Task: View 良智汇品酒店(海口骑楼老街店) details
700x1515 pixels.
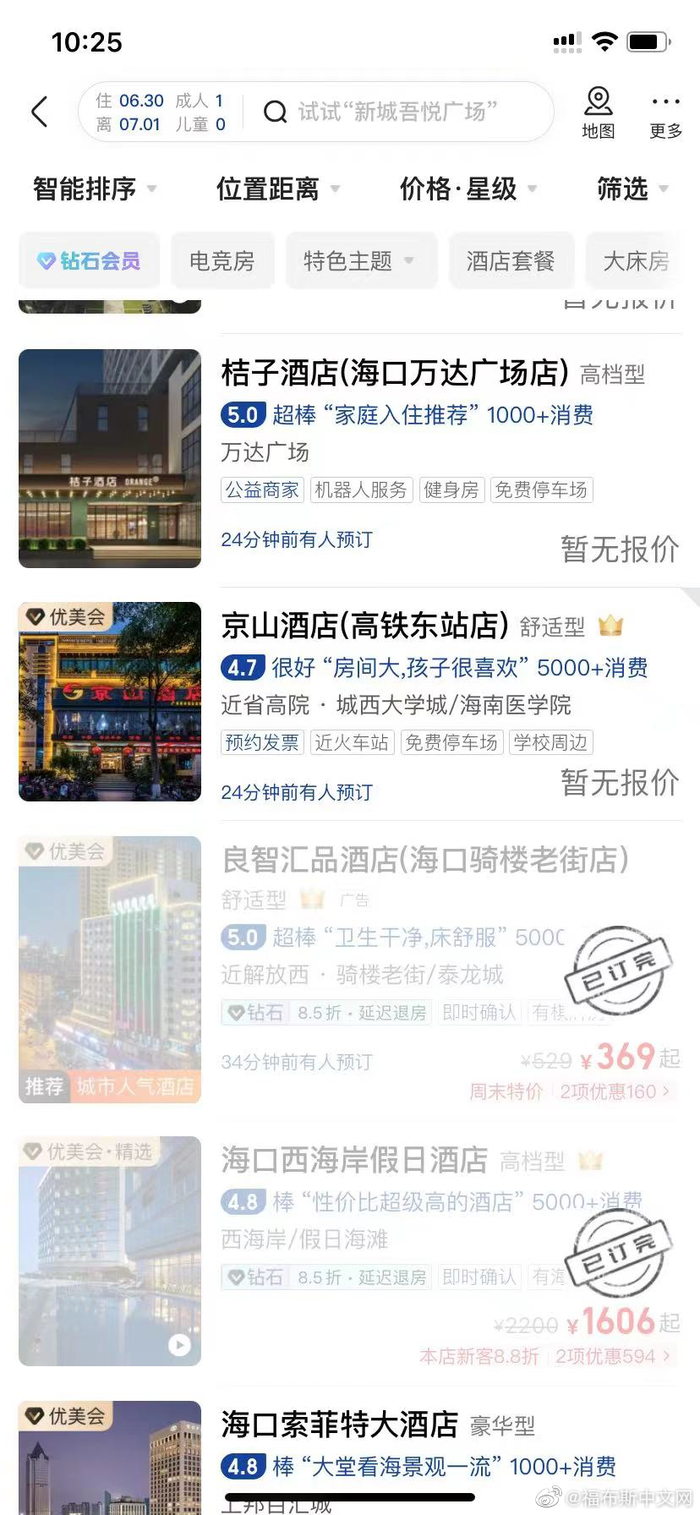Action: 424,859
